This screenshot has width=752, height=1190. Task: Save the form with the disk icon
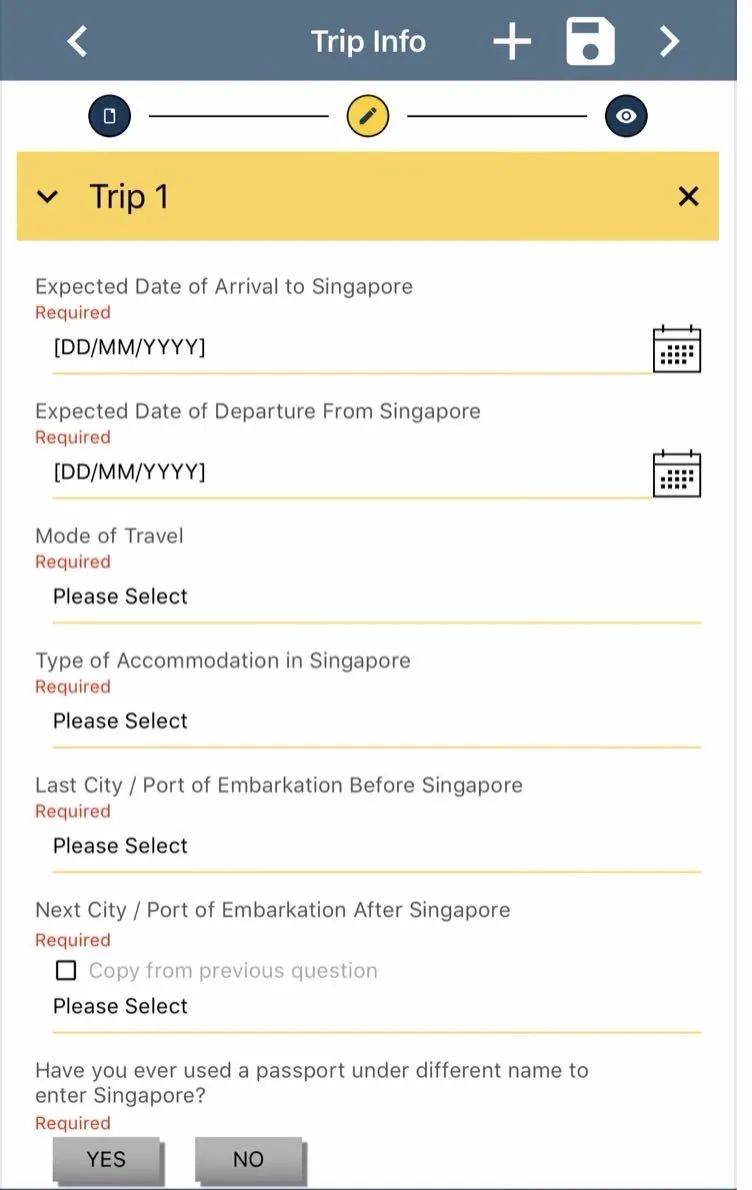pyautogui.click(x=590, y=42)
